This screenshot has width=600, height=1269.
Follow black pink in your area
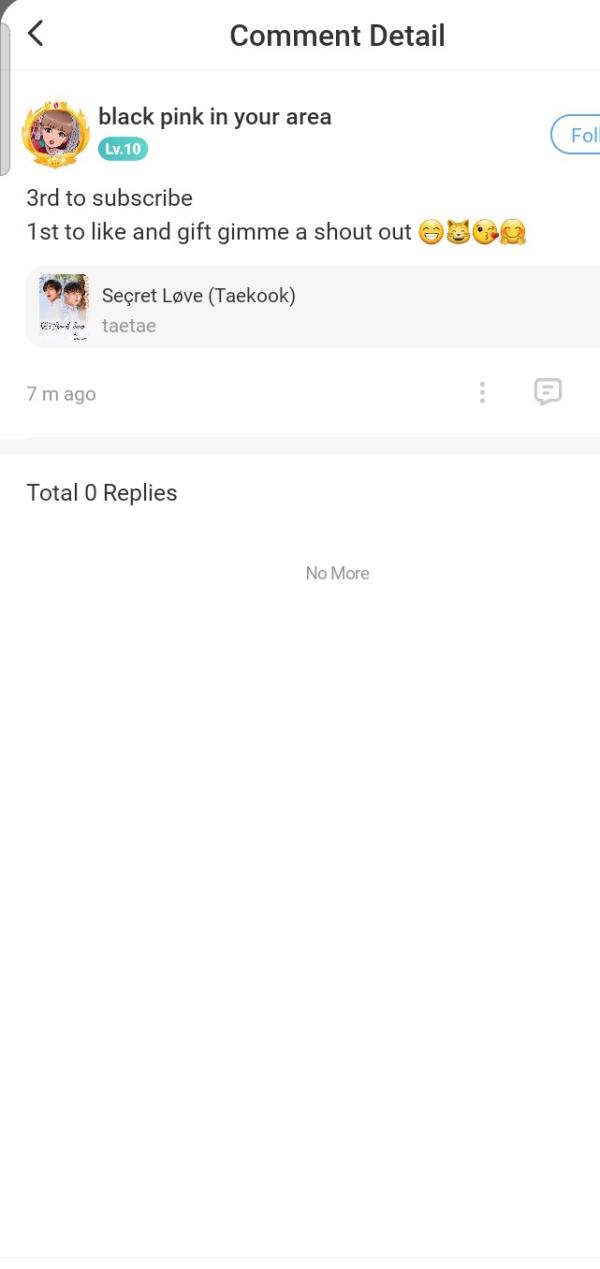pyautogui.click(x=578, y=135)
